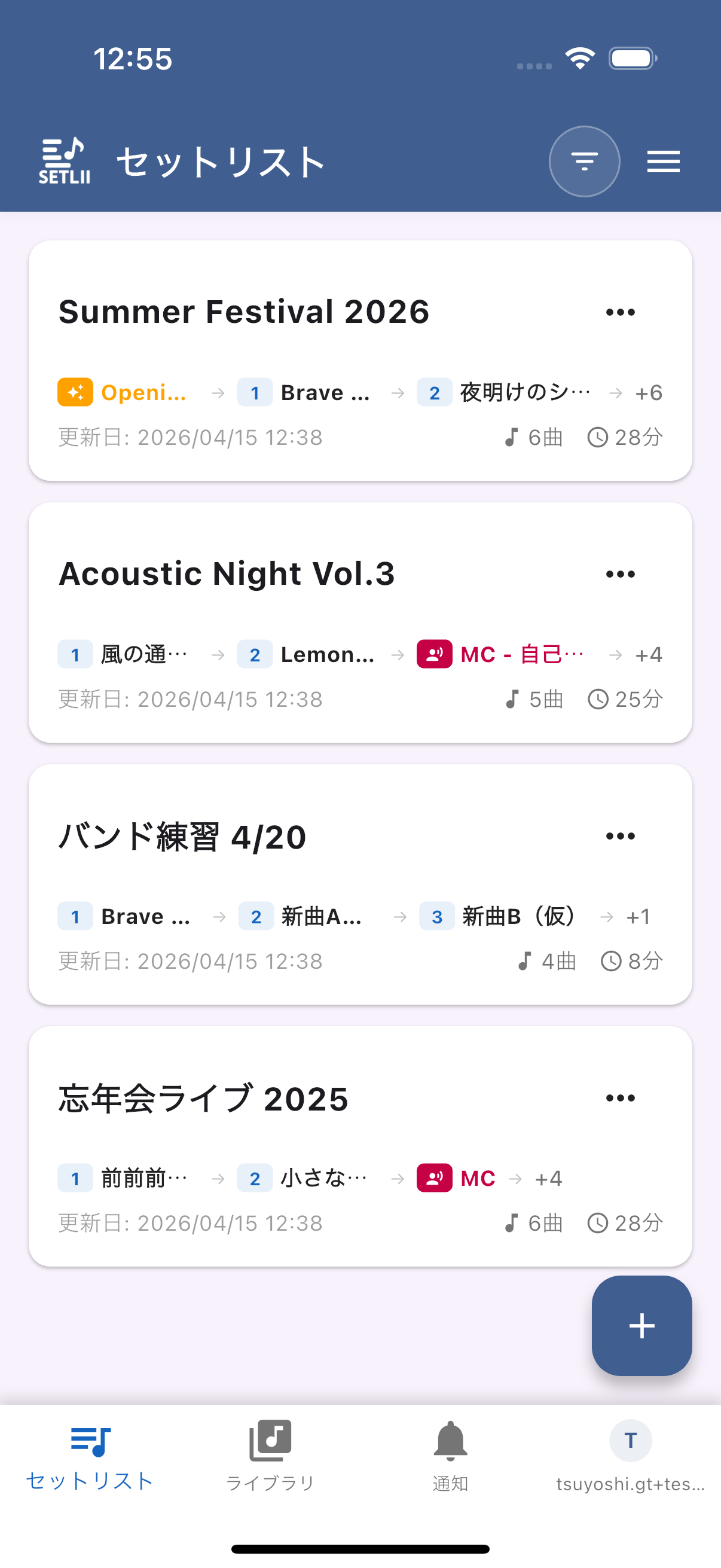
Task: Open the filter icon in the header
Action: (x=583, y=161)
